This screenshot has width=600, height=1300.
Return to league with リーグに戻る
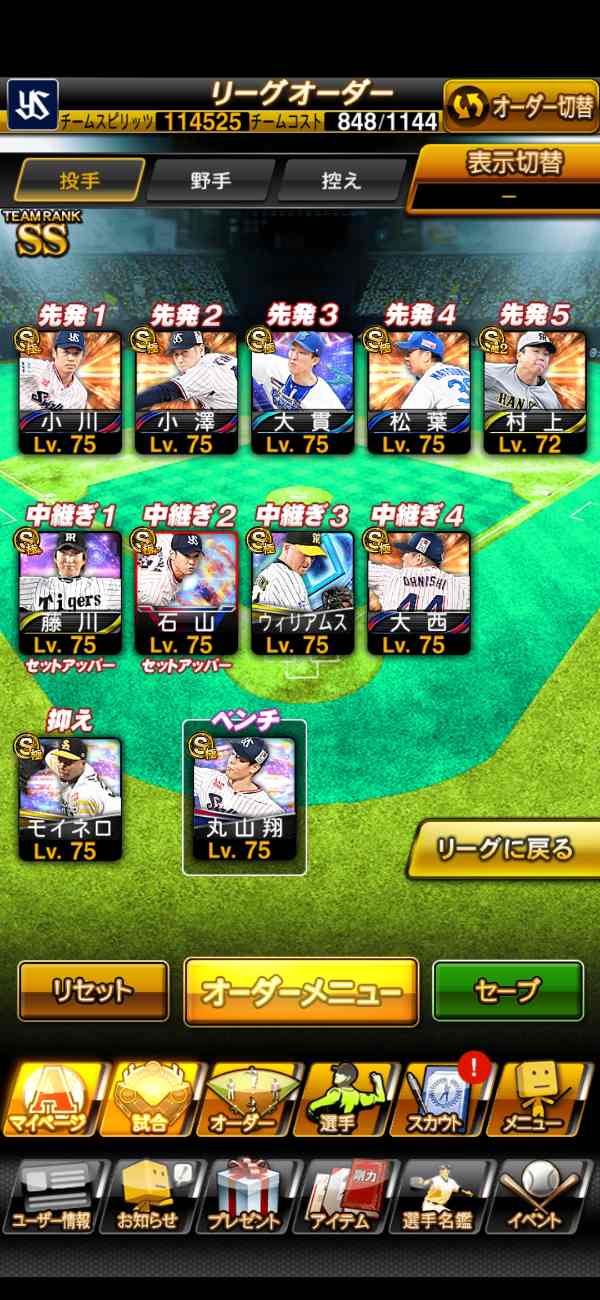(505, 850)
